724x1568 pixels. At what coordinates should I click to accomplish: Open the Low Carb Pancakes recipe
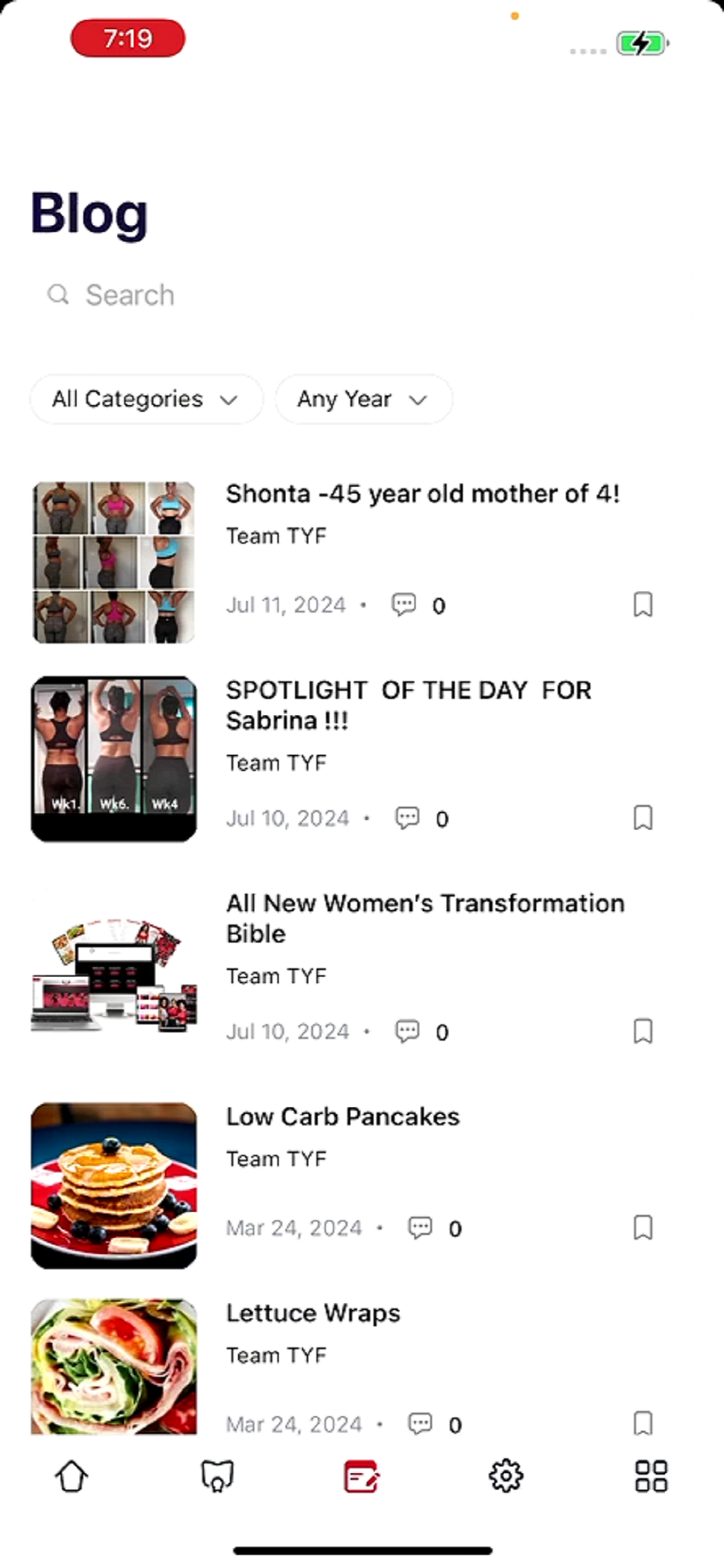tap(342, 1116)
